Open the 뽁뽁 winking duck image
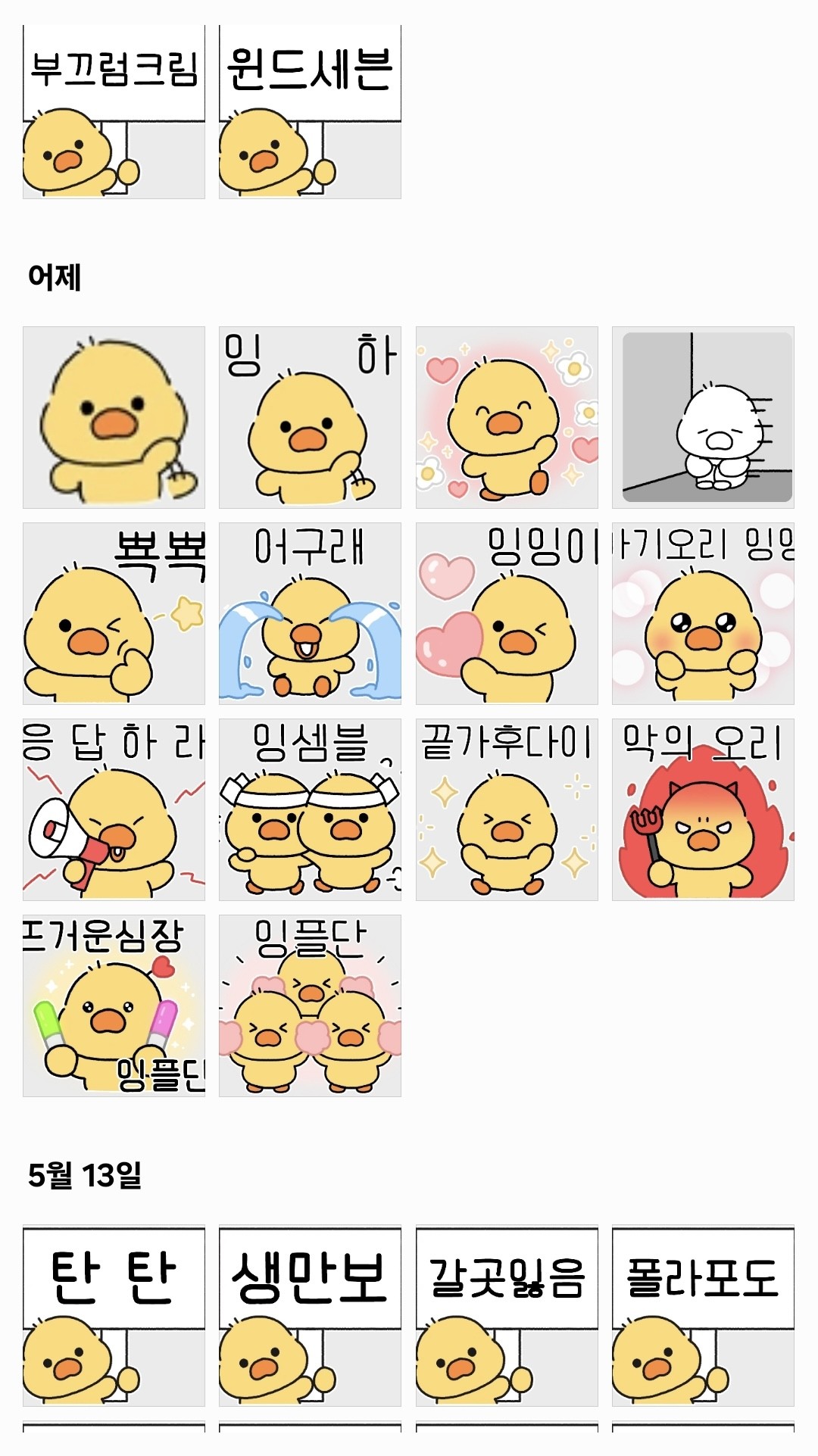The height and width of the screenshot is (1456, 818). coord(114,613)
